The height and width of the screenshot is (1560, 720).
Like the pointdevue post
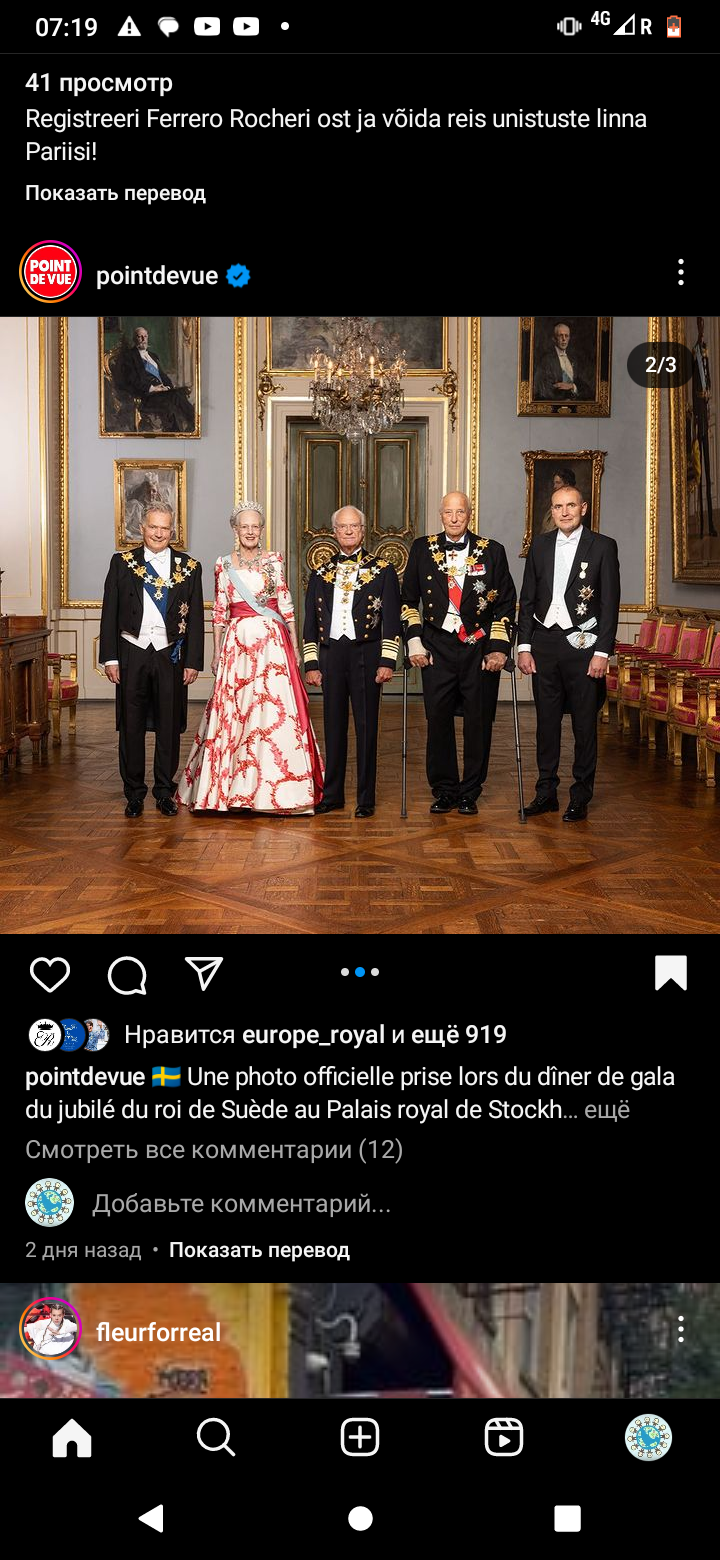tap(49, 973)
